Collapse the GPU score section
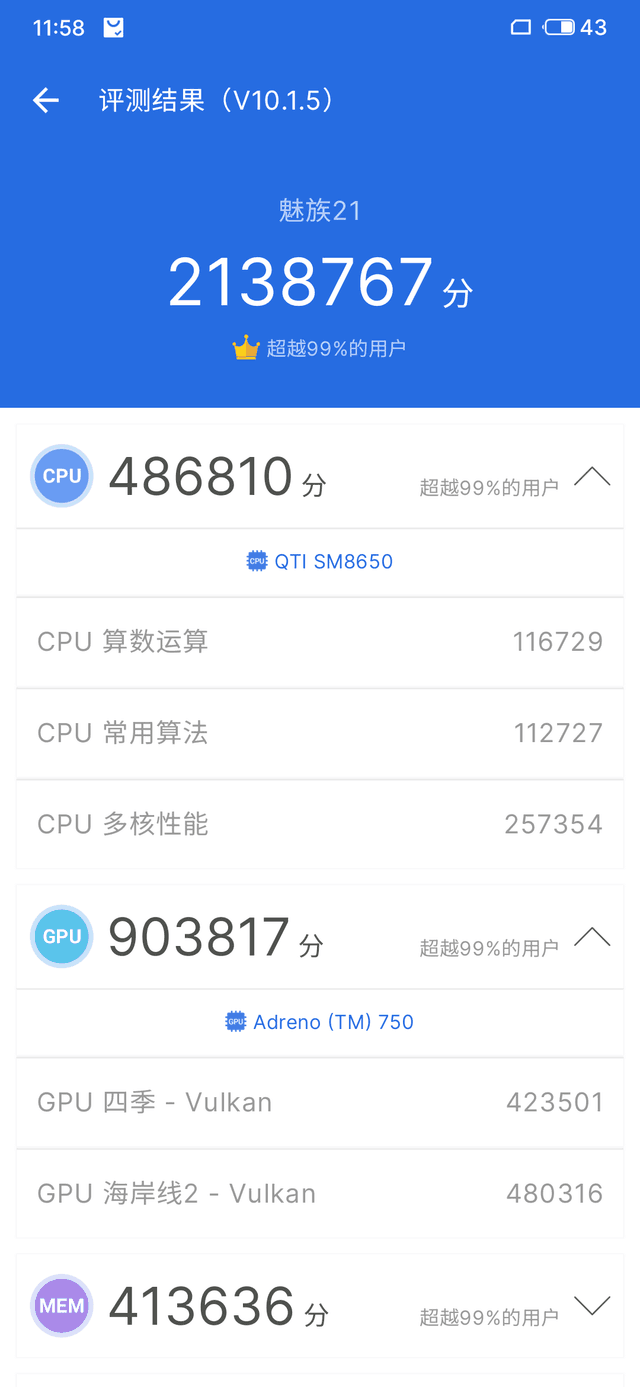 592,937
